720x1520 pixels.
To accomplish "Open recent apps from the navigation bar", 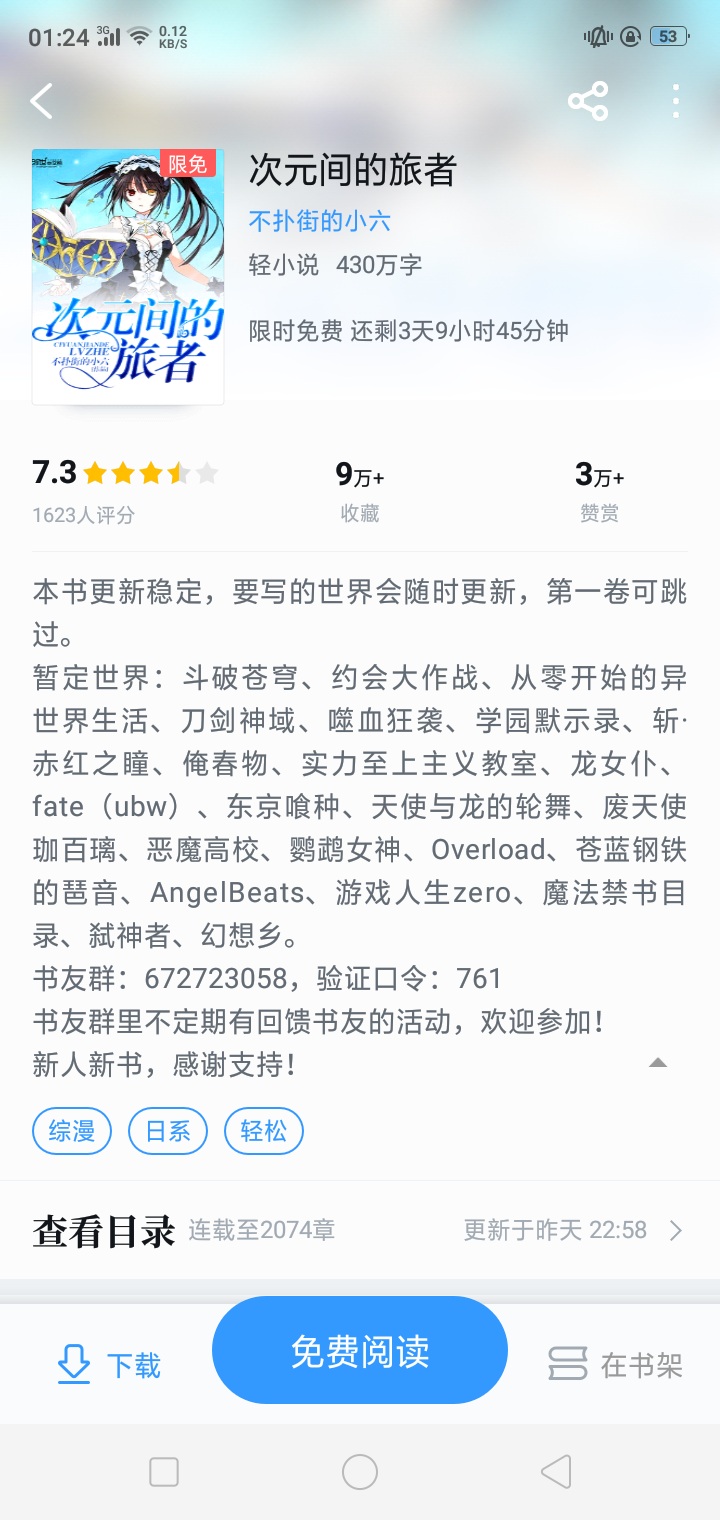I will coord(164,1472).
